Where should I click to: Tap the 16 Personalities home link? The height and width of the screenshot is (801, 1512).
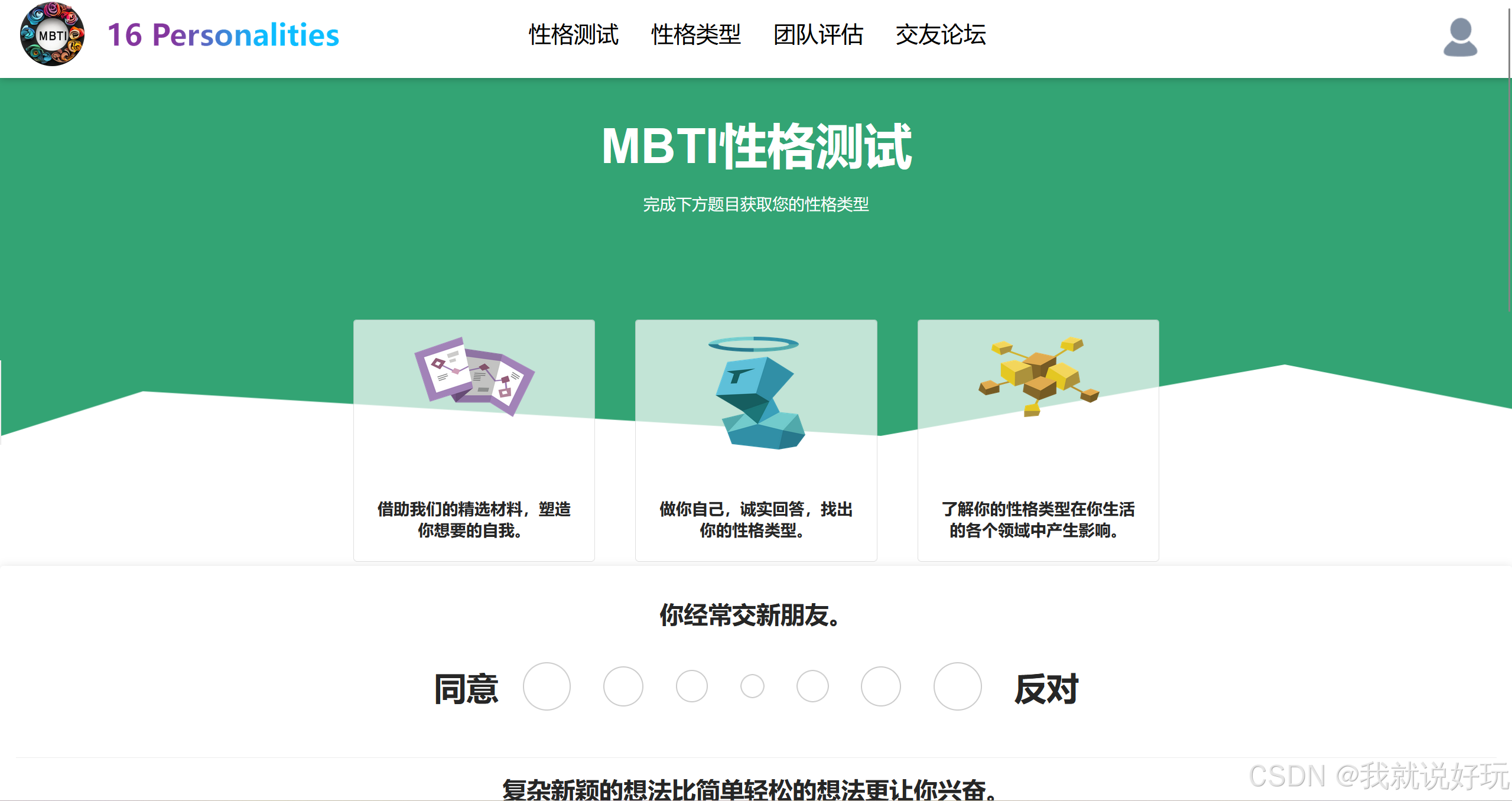[223, 35]
